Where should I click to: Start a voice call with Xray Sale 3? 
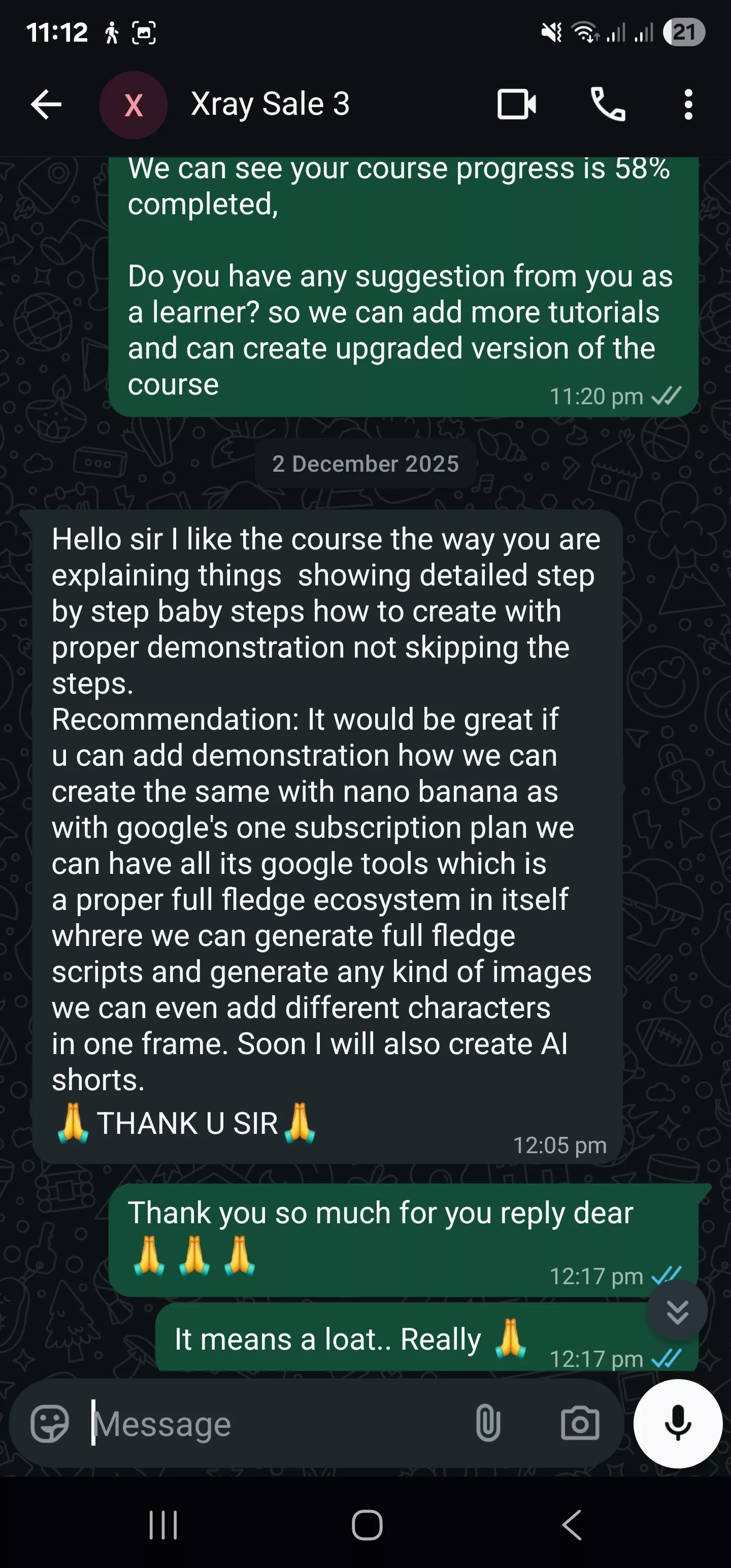(x=608, y=105)
